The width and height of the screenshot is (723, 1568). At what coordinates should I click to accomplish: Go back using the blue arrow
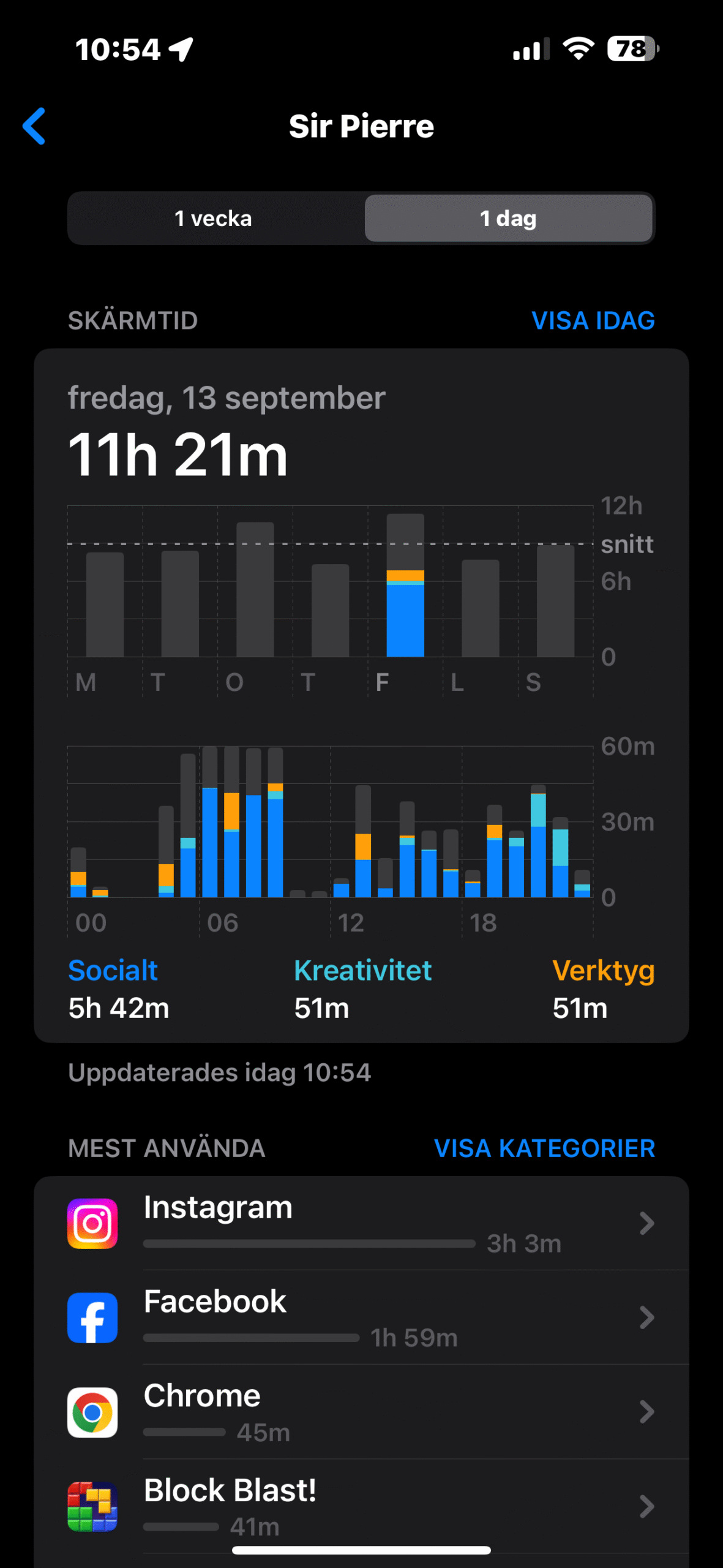(34, 126)
